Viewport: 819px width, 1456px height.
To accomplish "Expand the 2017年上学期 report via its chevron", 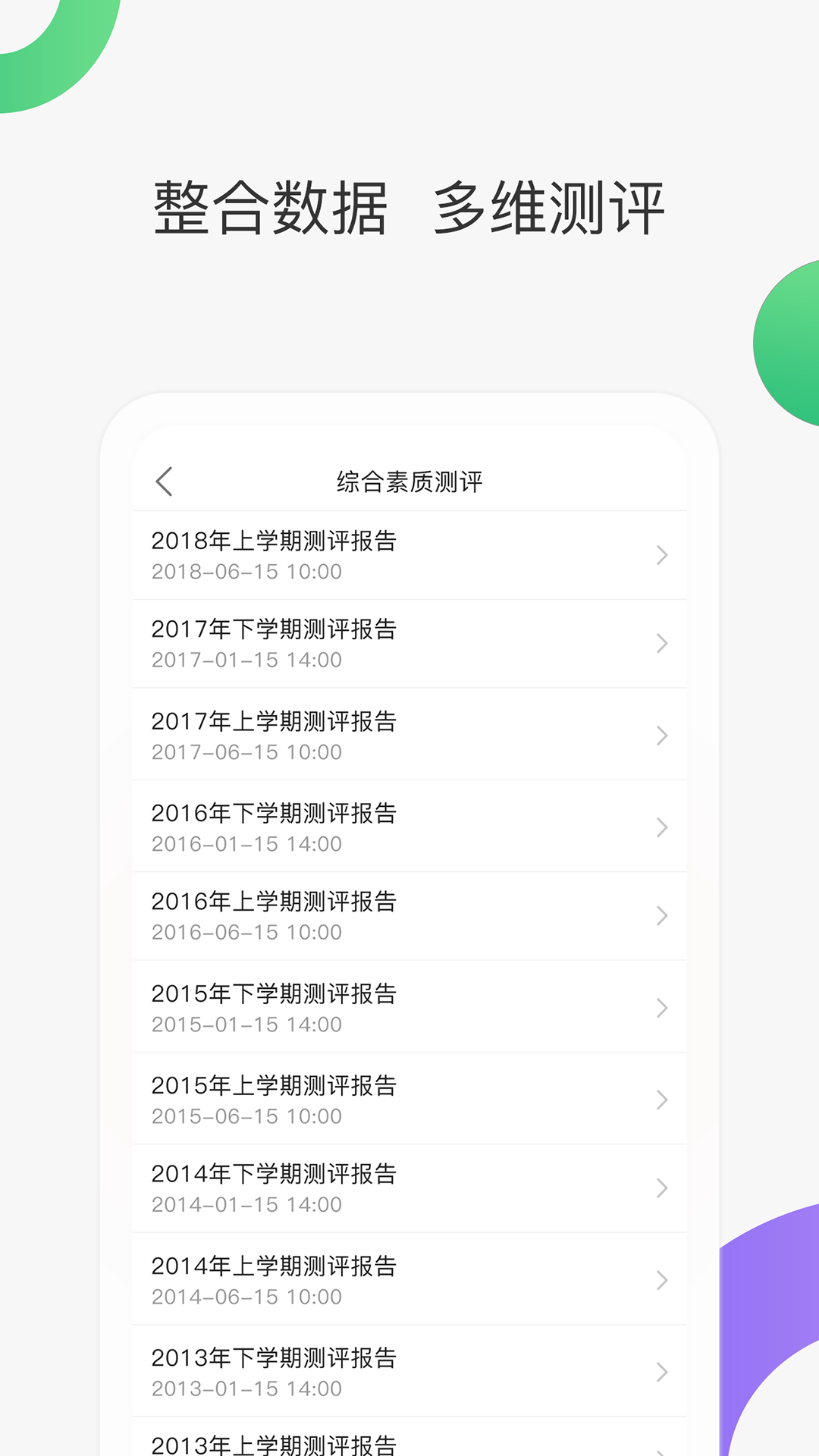I will [x=661, y=736].
